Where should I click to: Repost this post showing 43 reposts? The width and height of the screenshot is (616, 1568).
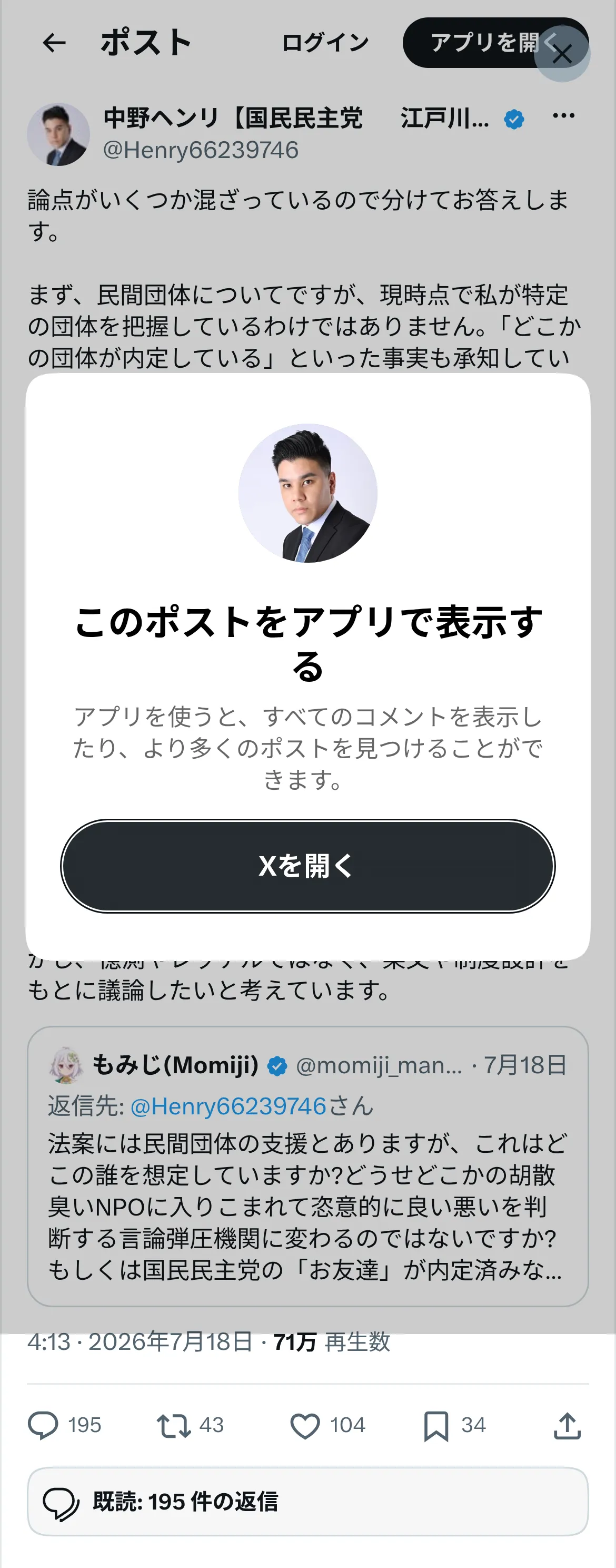[191, 1425]
